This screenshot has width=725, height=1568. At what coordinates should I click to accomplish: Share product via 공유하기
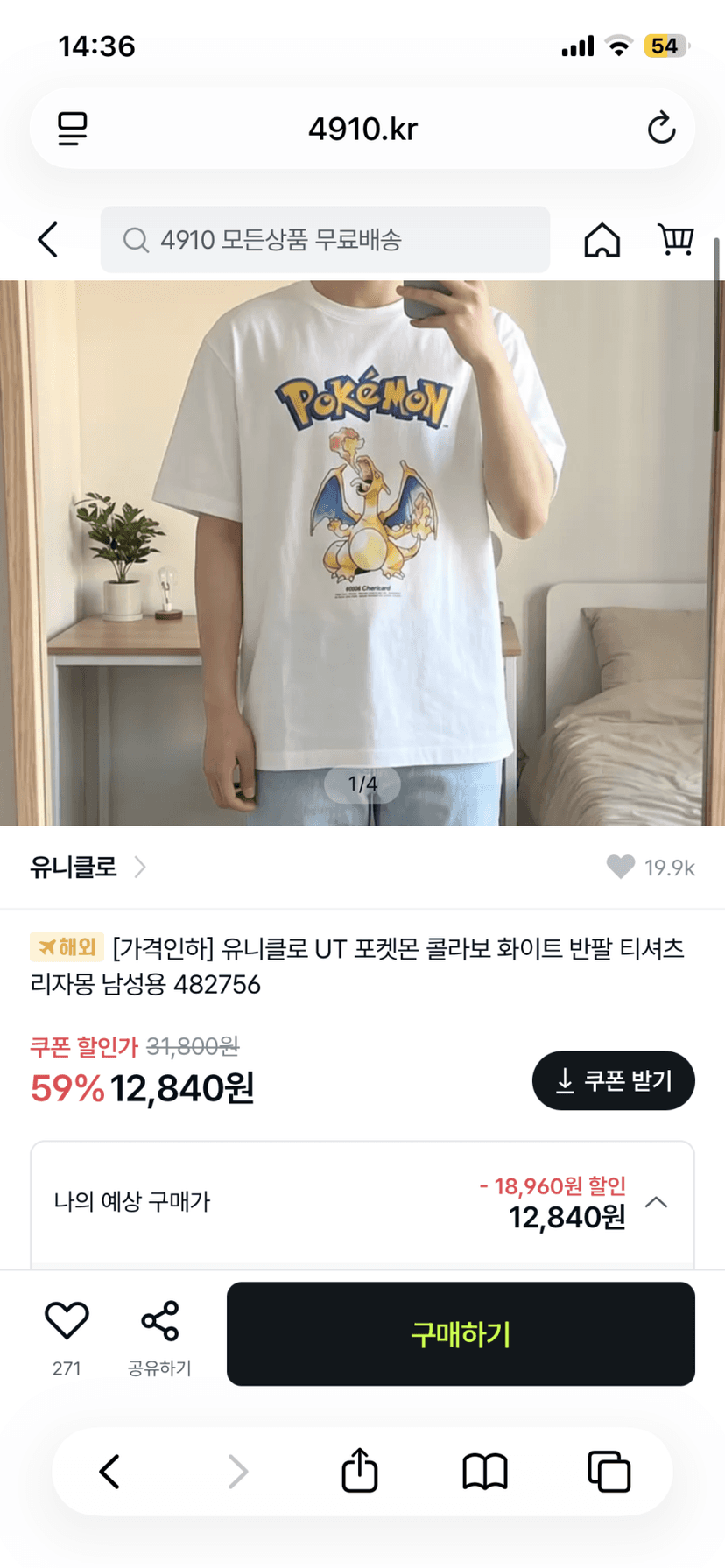point(159,1339)
